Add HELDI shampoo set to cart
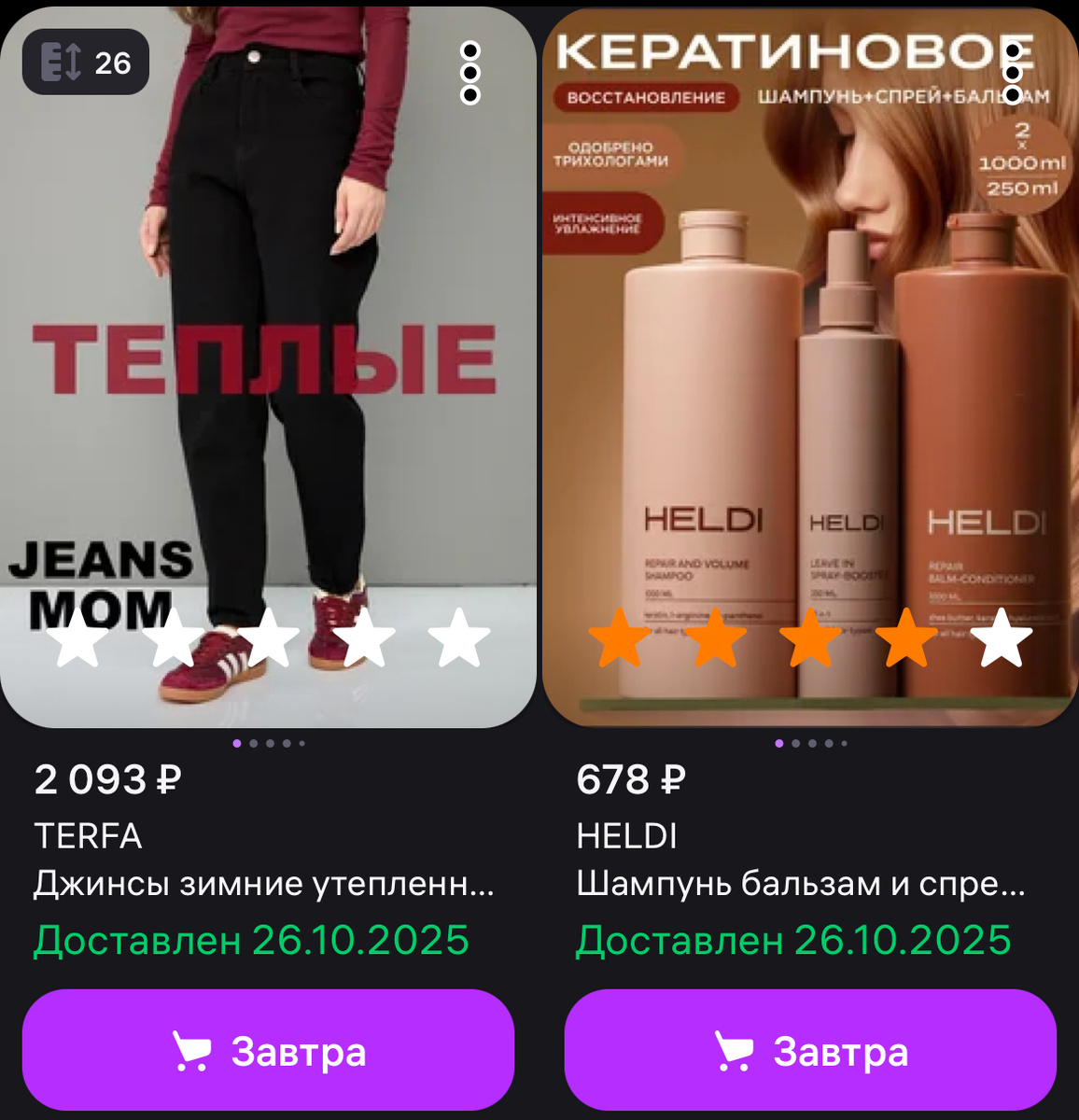The width and height of the screenshot is (1079, 1120). coord(810,1051)
